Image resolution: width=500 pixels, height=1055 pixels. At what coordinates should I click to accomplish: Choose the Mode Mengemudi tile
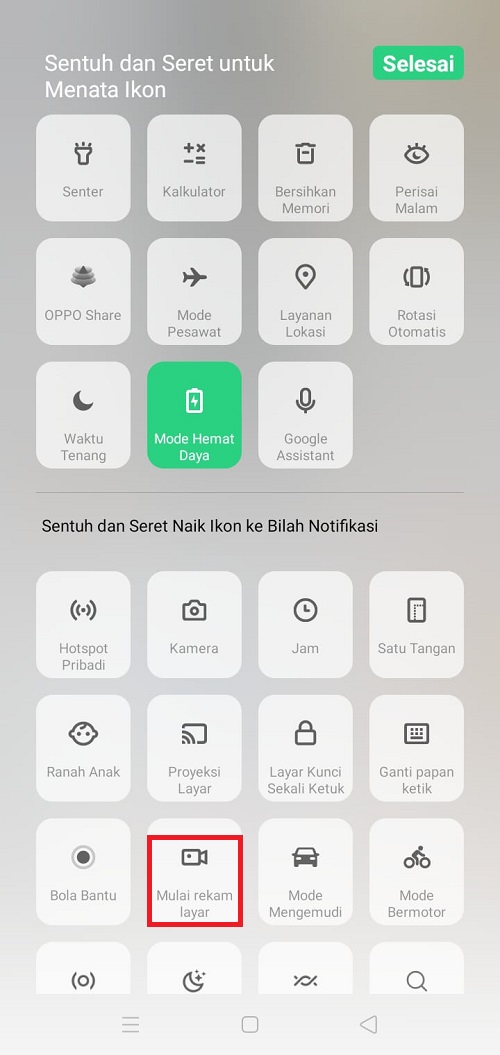tap(306, 872)
